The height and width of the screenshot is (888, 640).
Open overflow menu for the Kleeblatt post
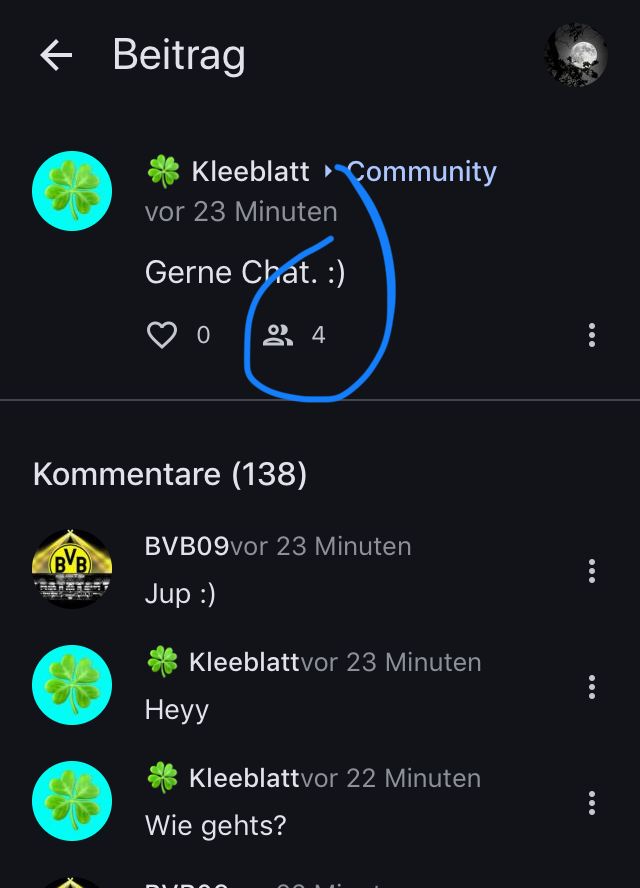(592, 335)
